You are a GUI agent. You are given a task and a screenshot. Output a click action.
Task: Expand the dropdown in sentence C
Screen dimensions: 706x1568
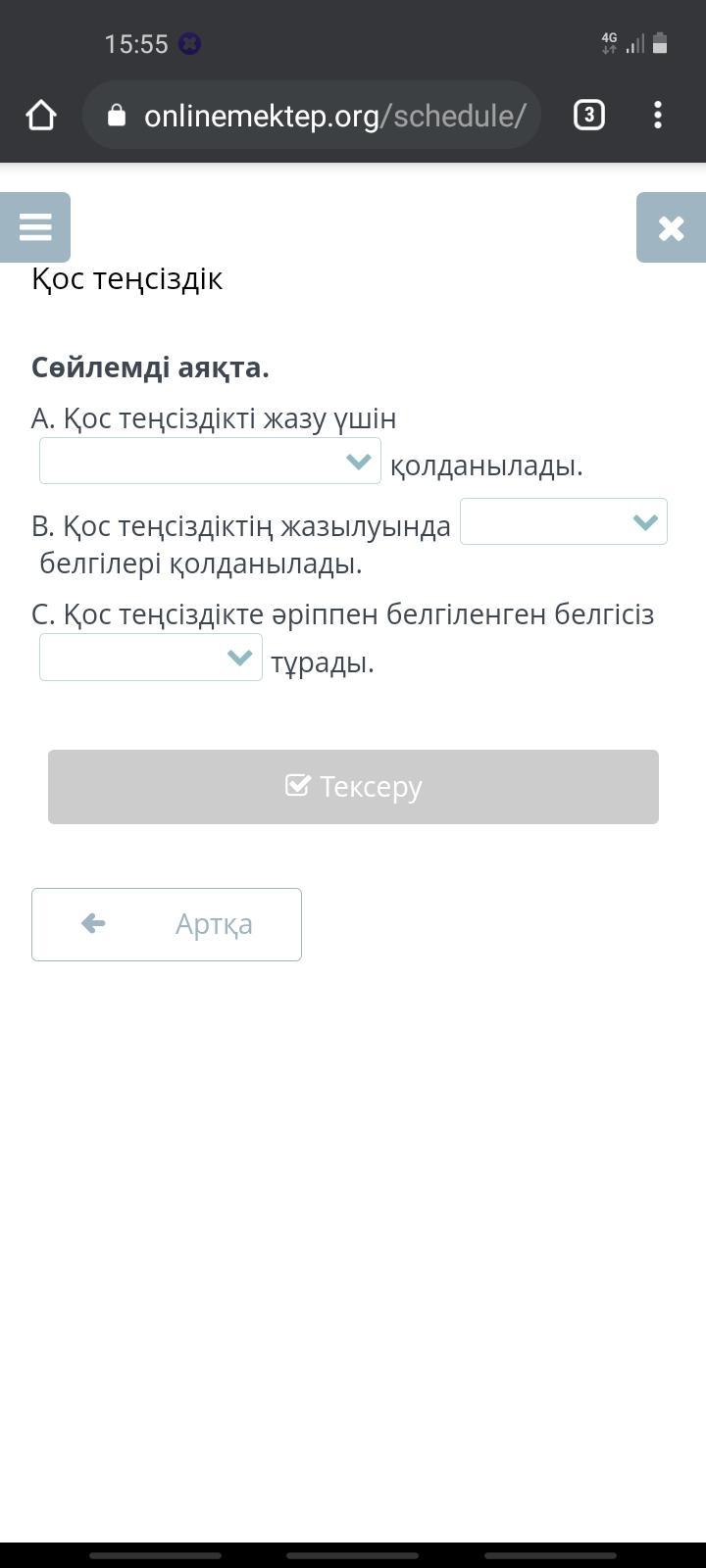151,657
